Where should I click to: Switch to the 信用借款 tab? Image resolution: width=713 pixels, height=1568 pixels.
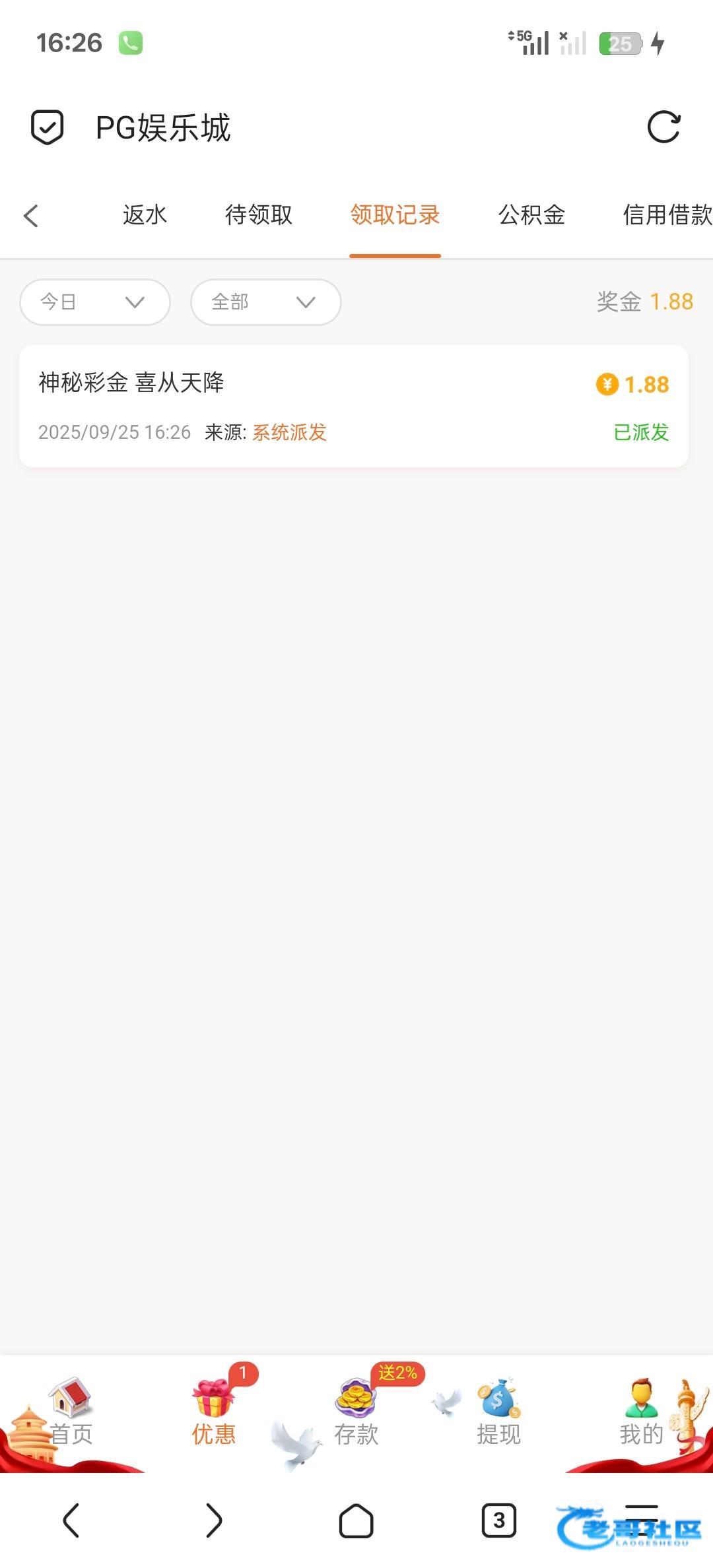(667, 215)
